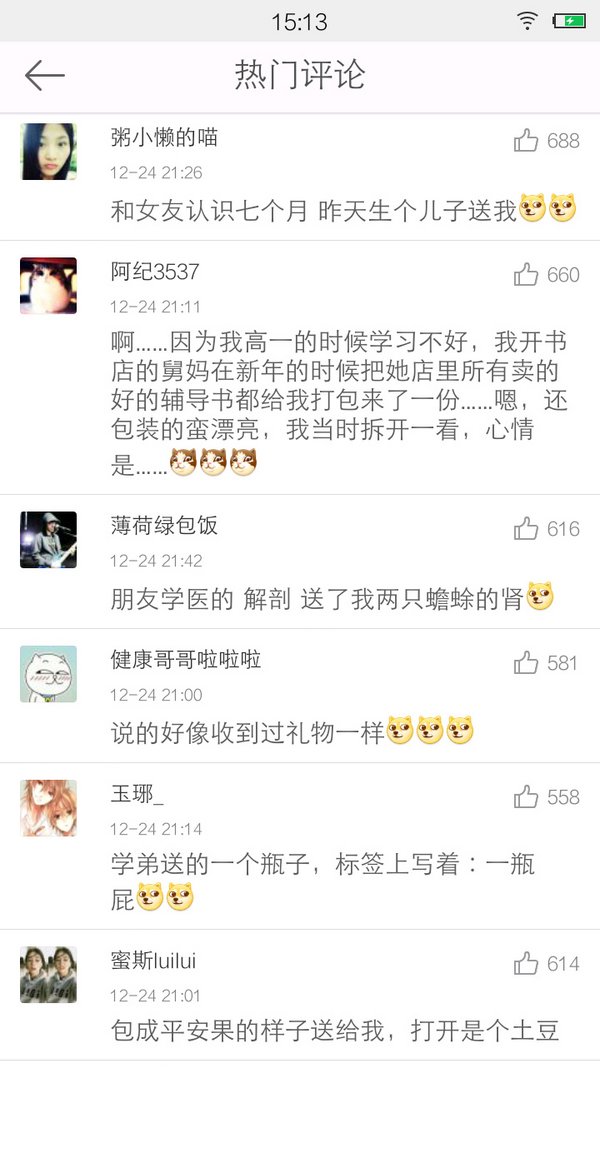Open 阿纪3537's profile avatar
The image size is (600, 1158).
click(x=48, y=286)
